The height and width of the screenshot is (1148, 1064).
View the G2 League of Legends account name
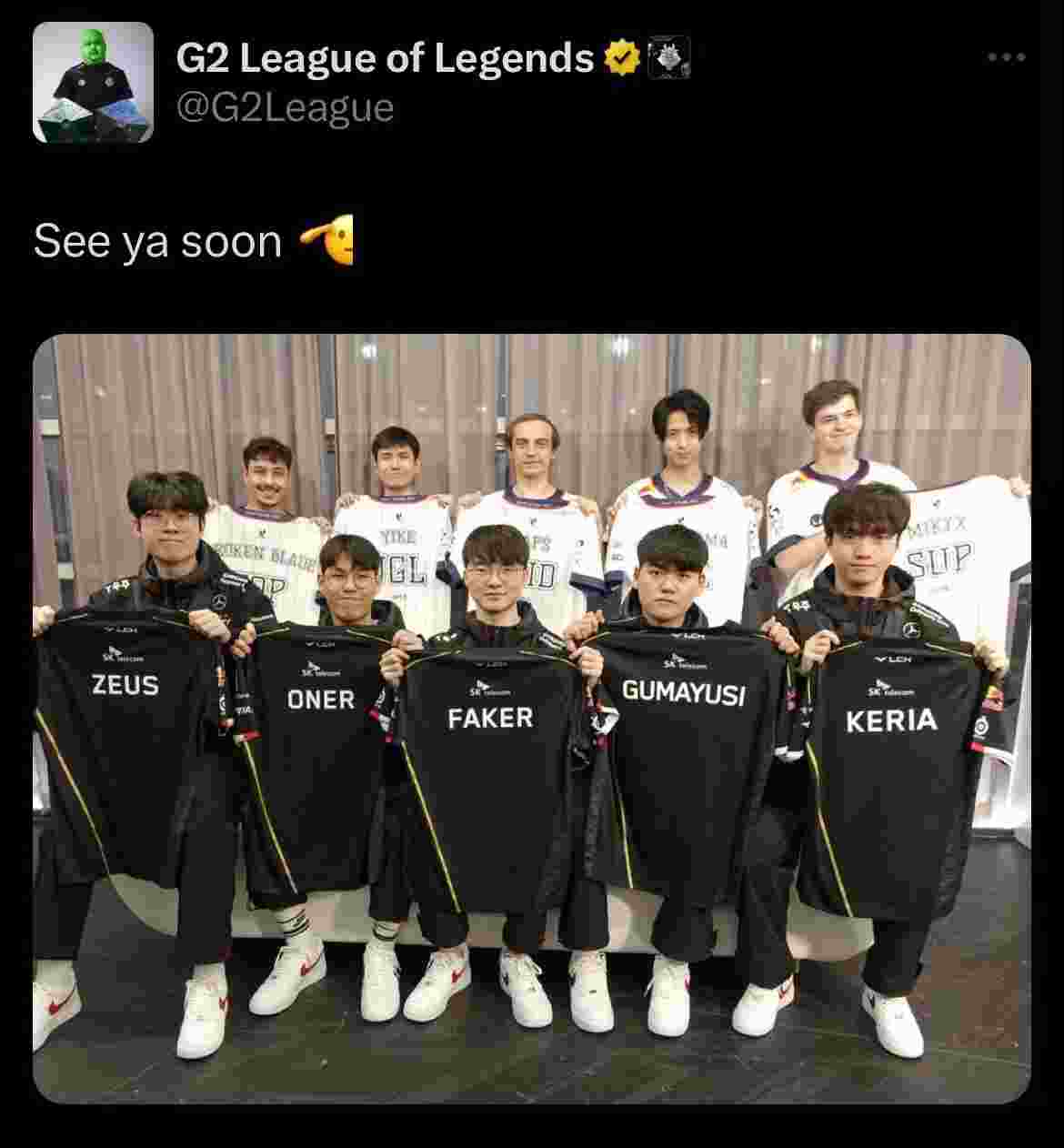tap(384, 58)
